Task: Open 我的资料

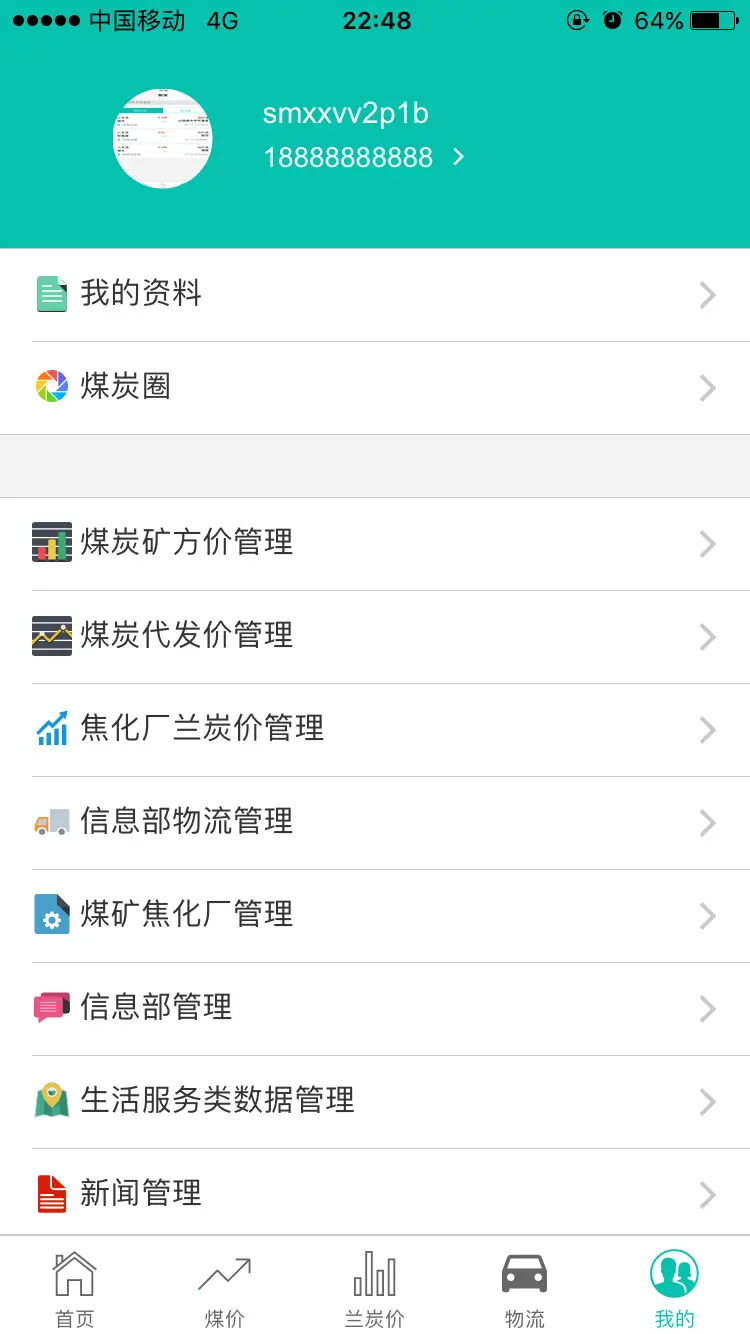Action: 375,295
